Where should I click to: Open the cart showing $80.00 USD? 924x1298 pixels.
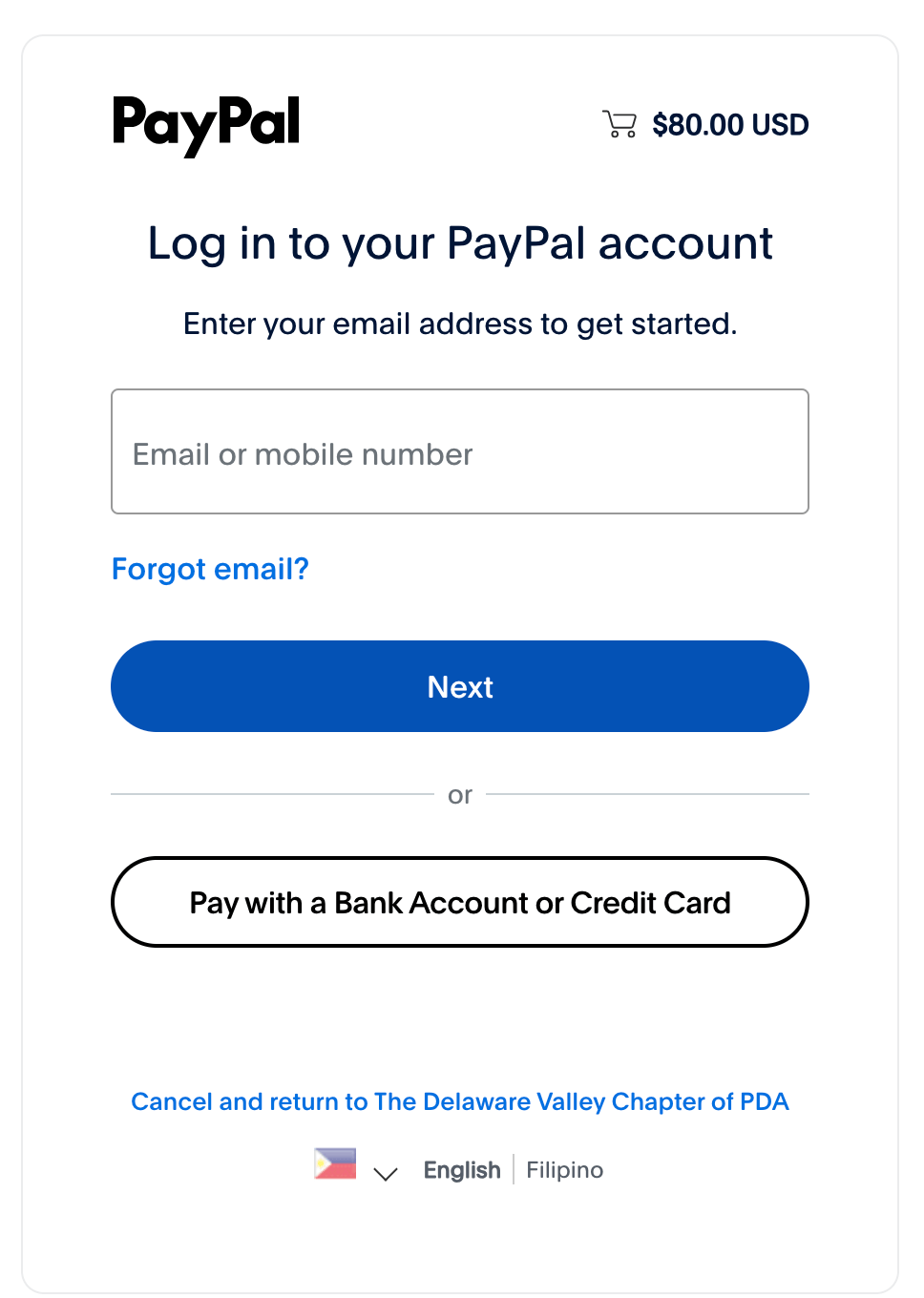pos(706,125)
